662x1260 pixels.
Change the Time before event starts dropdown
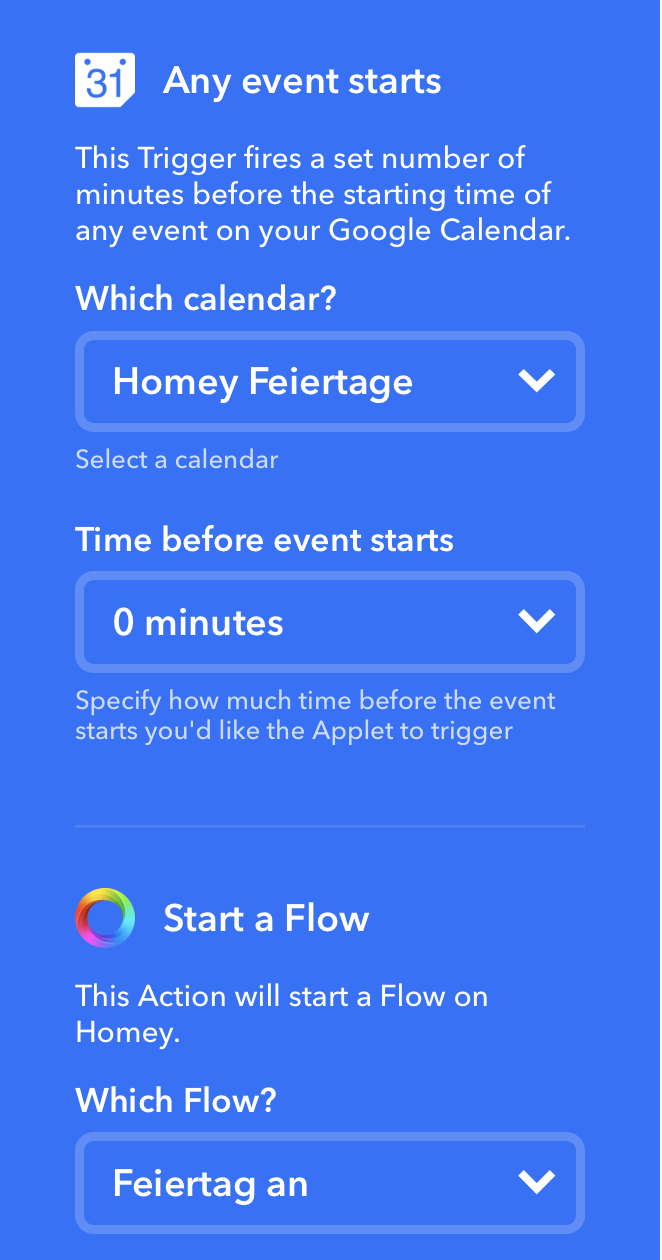click(330, 622)
